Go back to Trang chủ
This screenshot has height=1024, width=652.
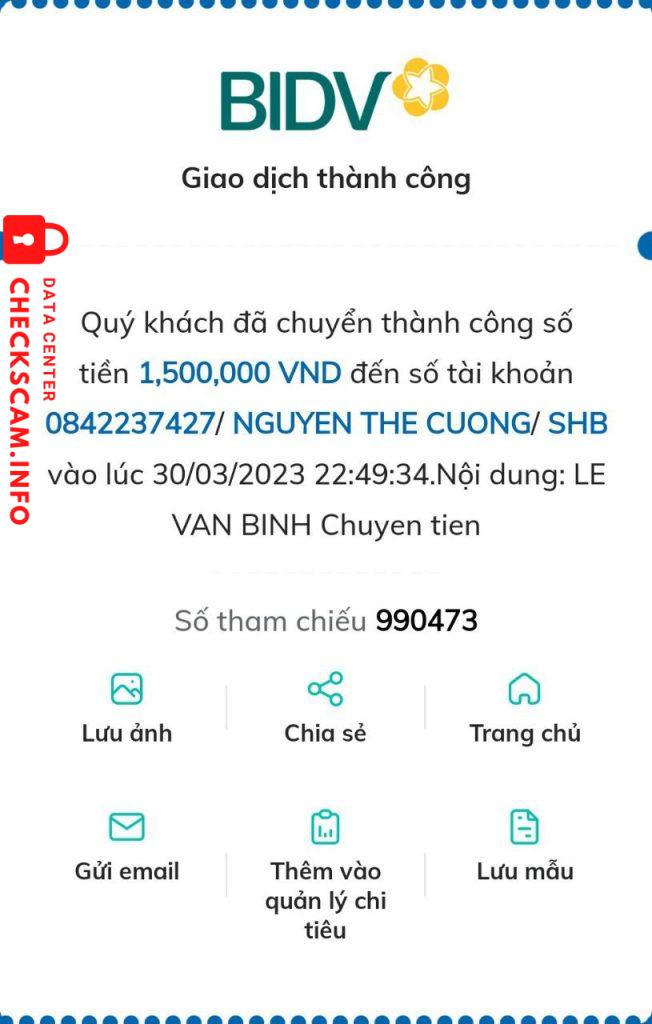pyautogui.click(x=524, y=706)
